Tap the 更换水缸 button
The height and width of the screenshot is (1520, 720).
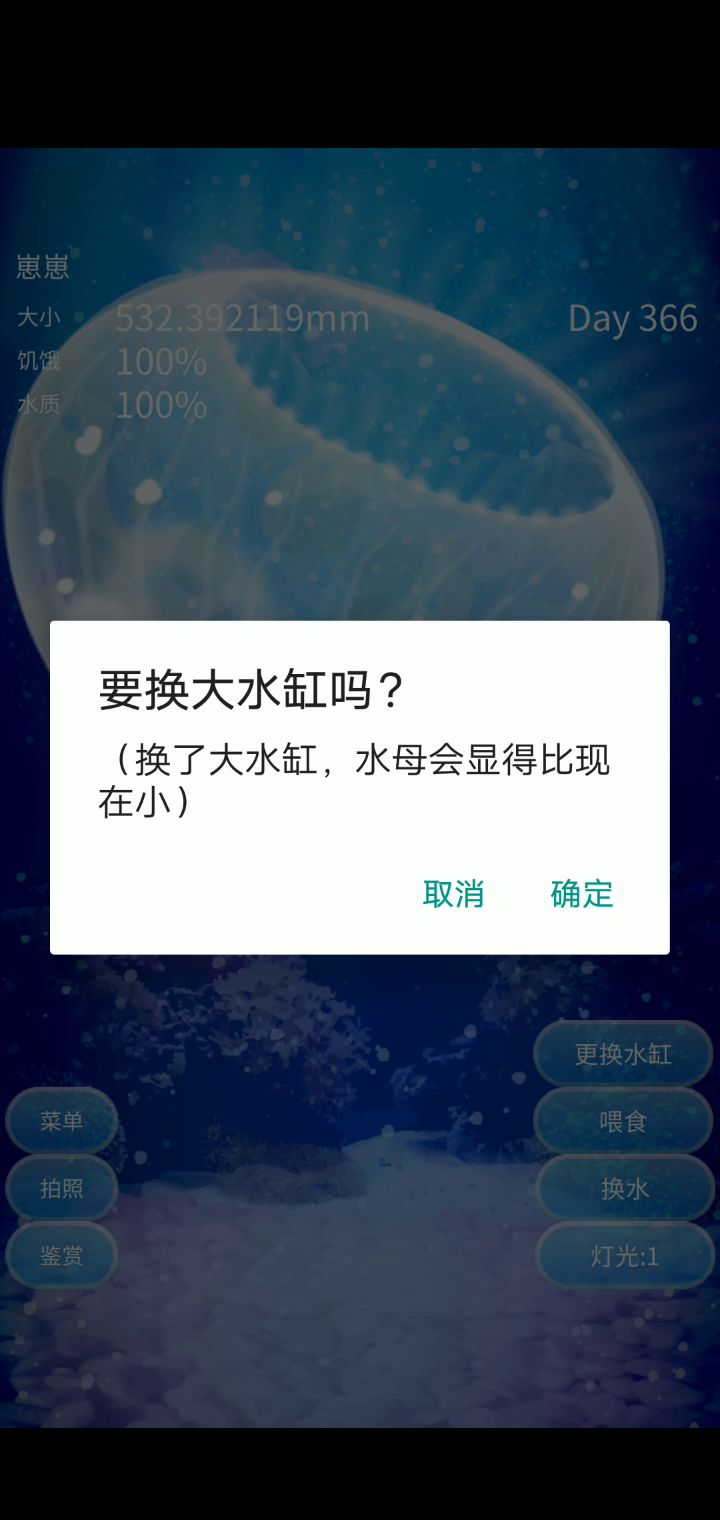(623, 1054)
